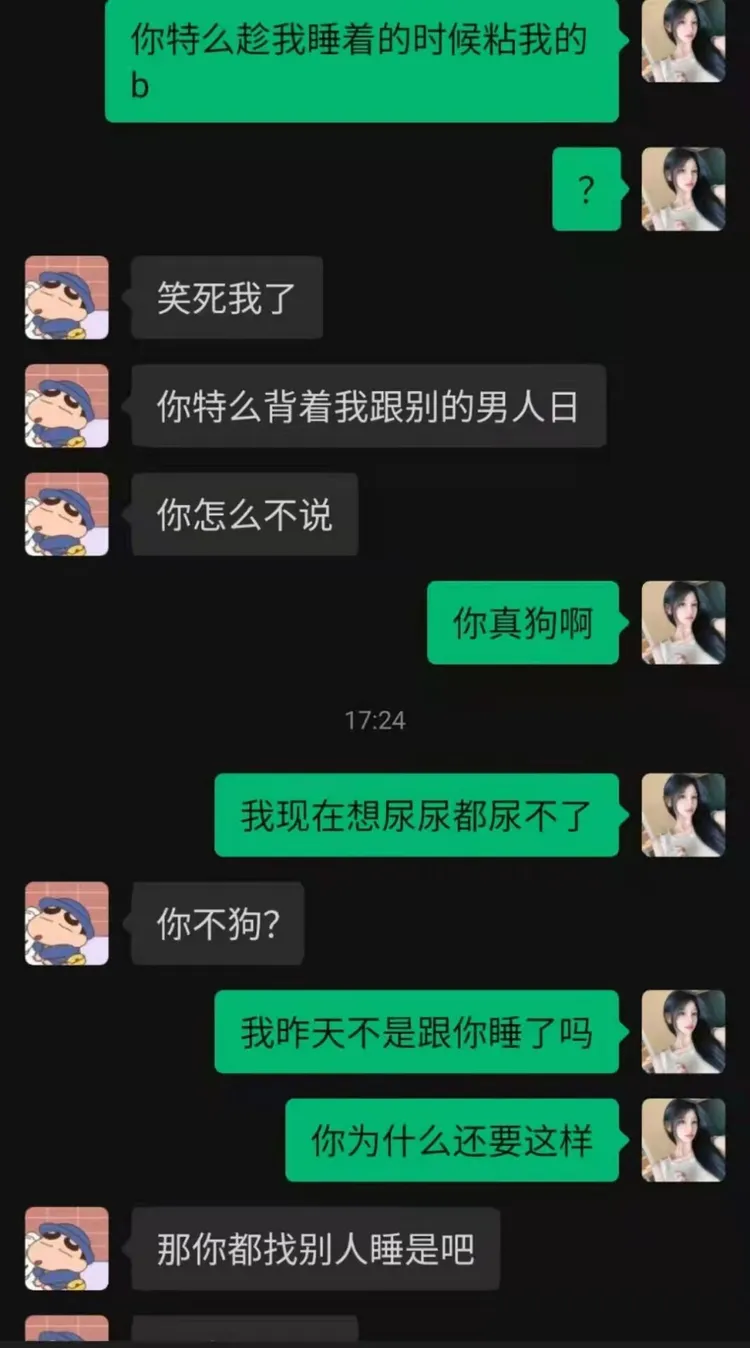Click the bubble "你不狗?"

coord(216,922)
